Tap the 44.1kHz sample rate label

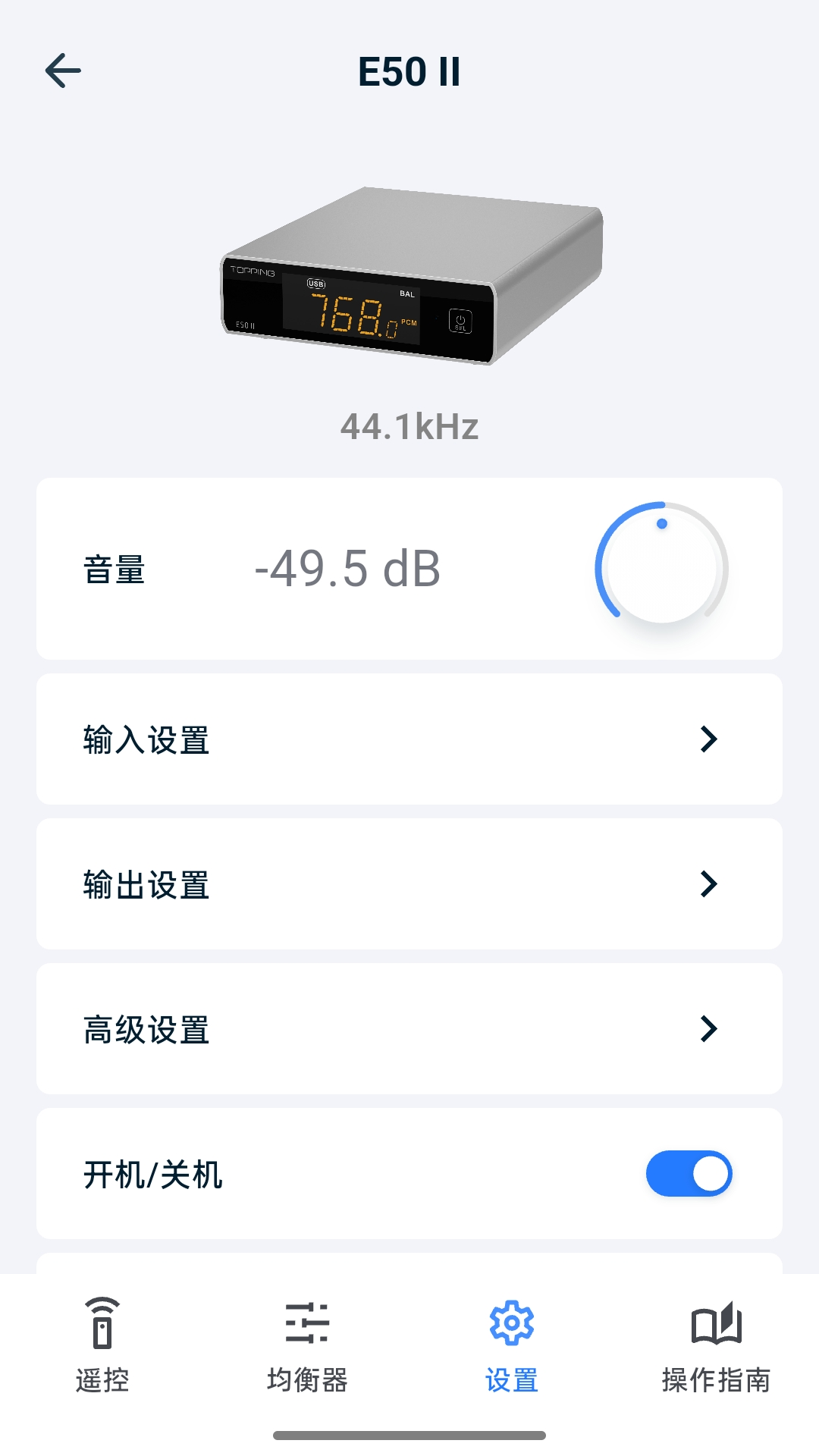pyautogui.click(x=409, y=426)
